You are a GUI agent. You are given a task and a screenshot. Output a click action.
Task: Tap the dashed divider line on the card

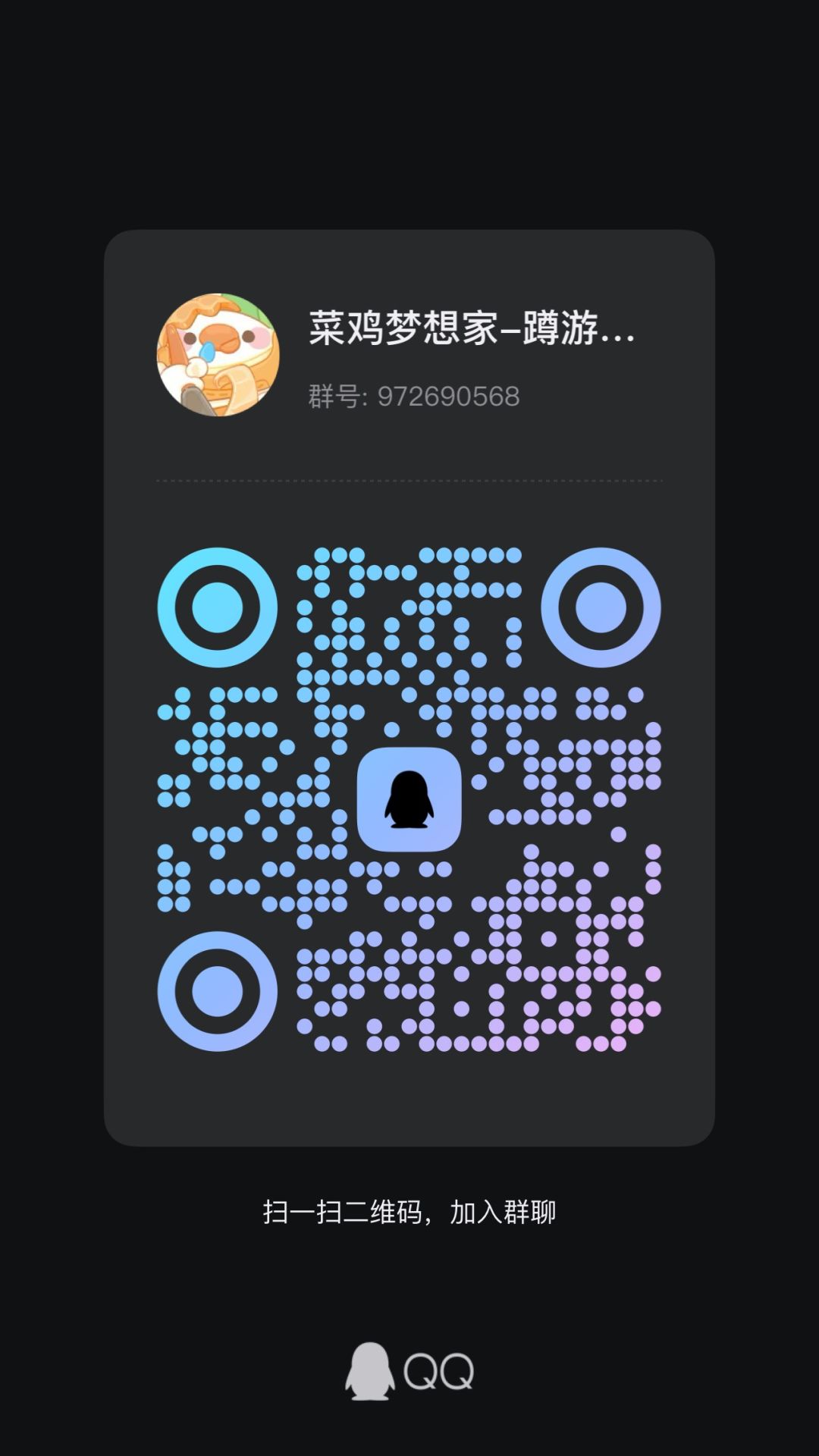[409, 480]
